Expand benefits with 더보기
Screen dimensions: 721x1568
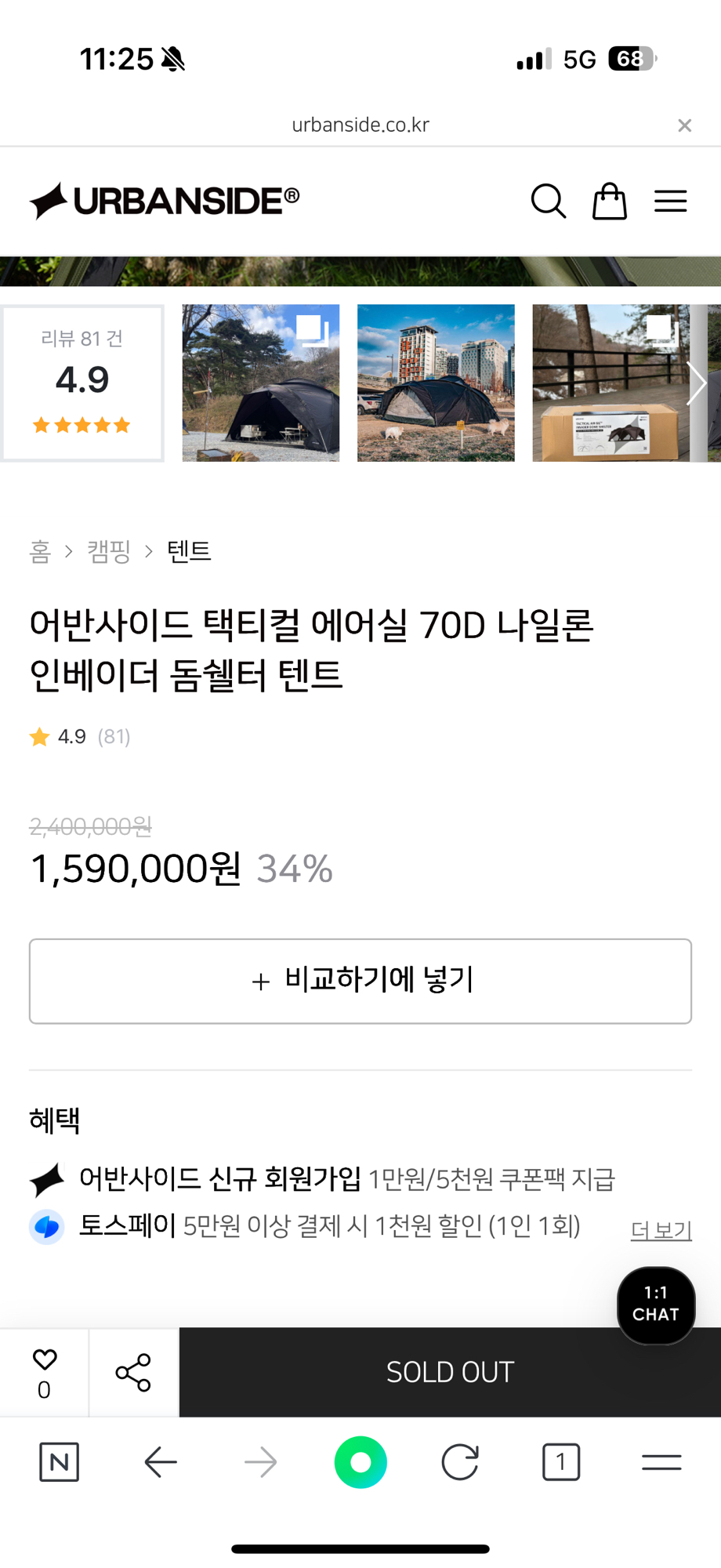tap(661, 1230)
